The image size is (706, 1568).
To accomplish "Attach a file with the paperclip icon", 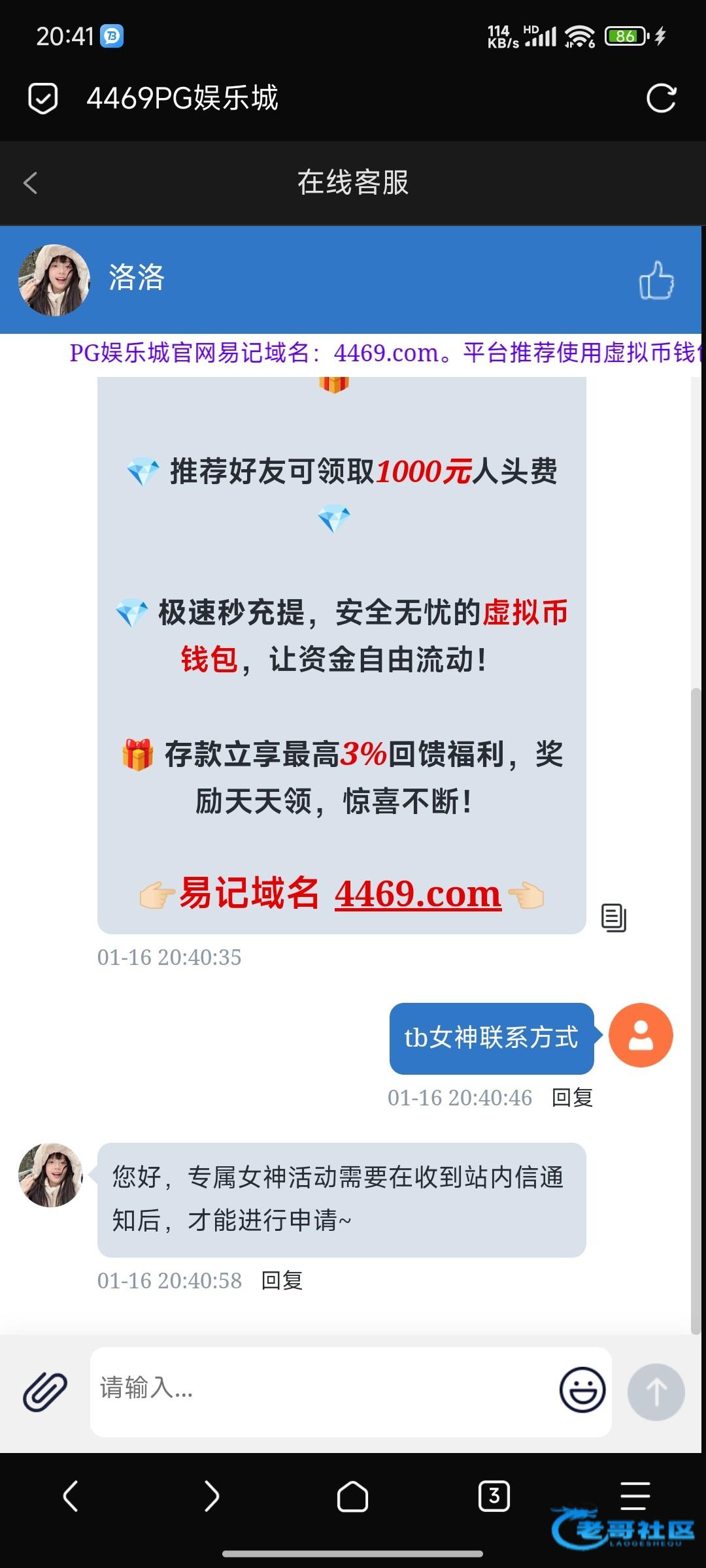I will click(x=45, y=1392).
